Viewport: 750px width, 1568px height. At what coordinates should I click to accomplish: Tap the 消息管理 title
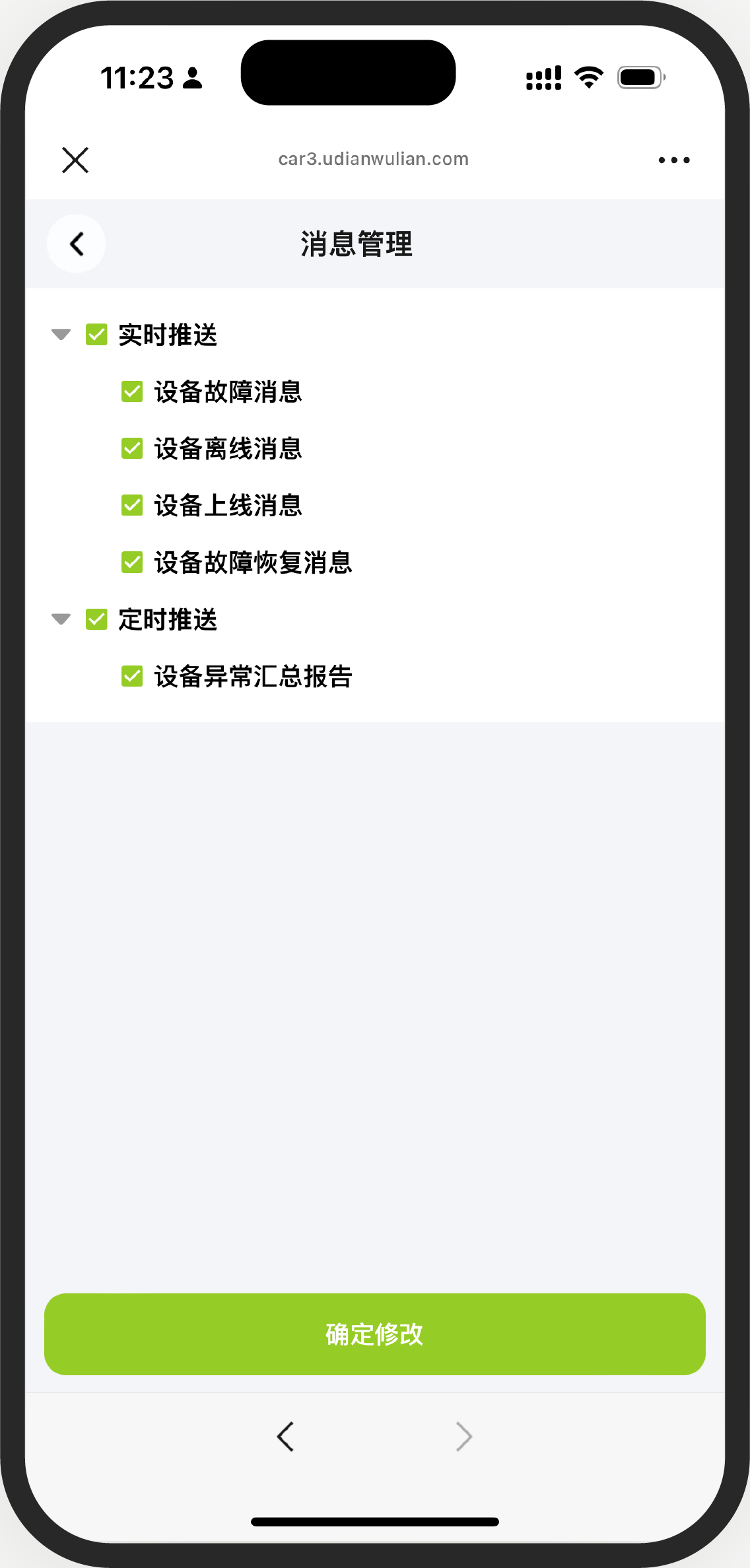[x=356, y=244]
